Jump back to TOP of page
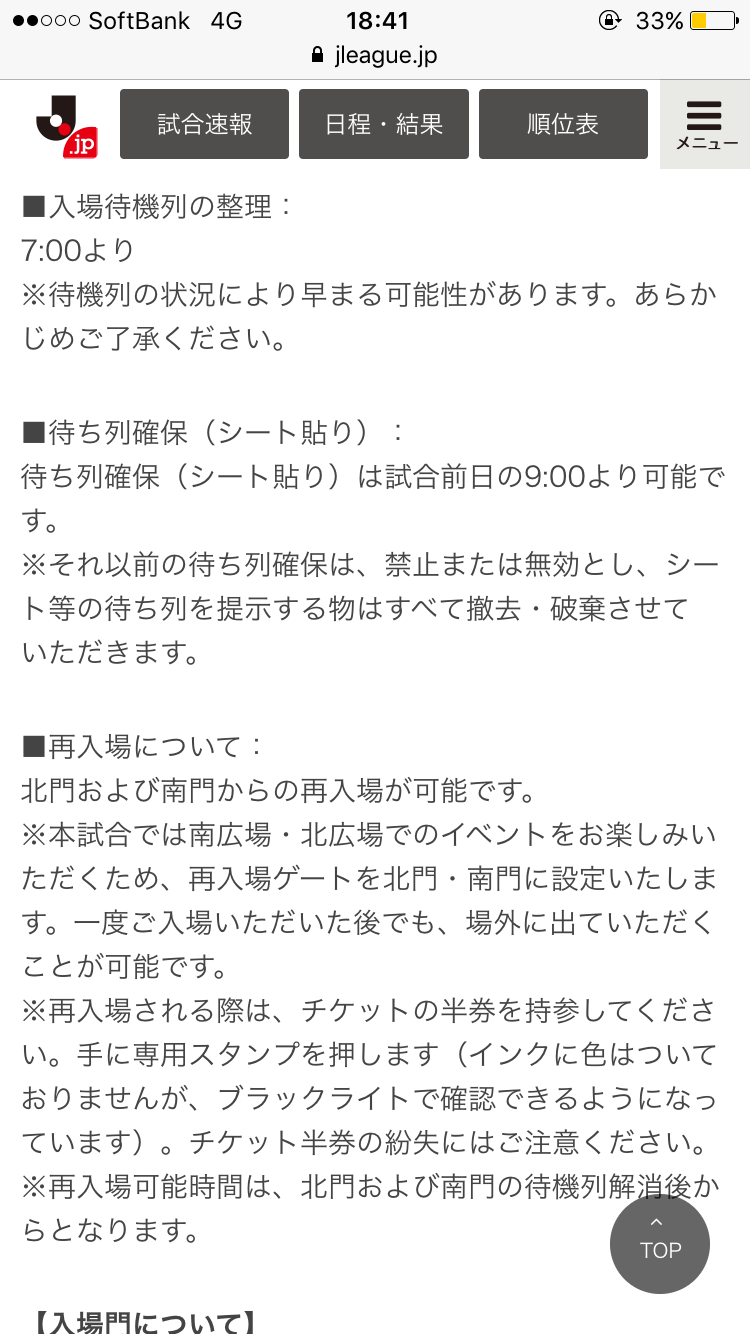The width and height of the screenshot is (750, 1334). pos(660,1244)
